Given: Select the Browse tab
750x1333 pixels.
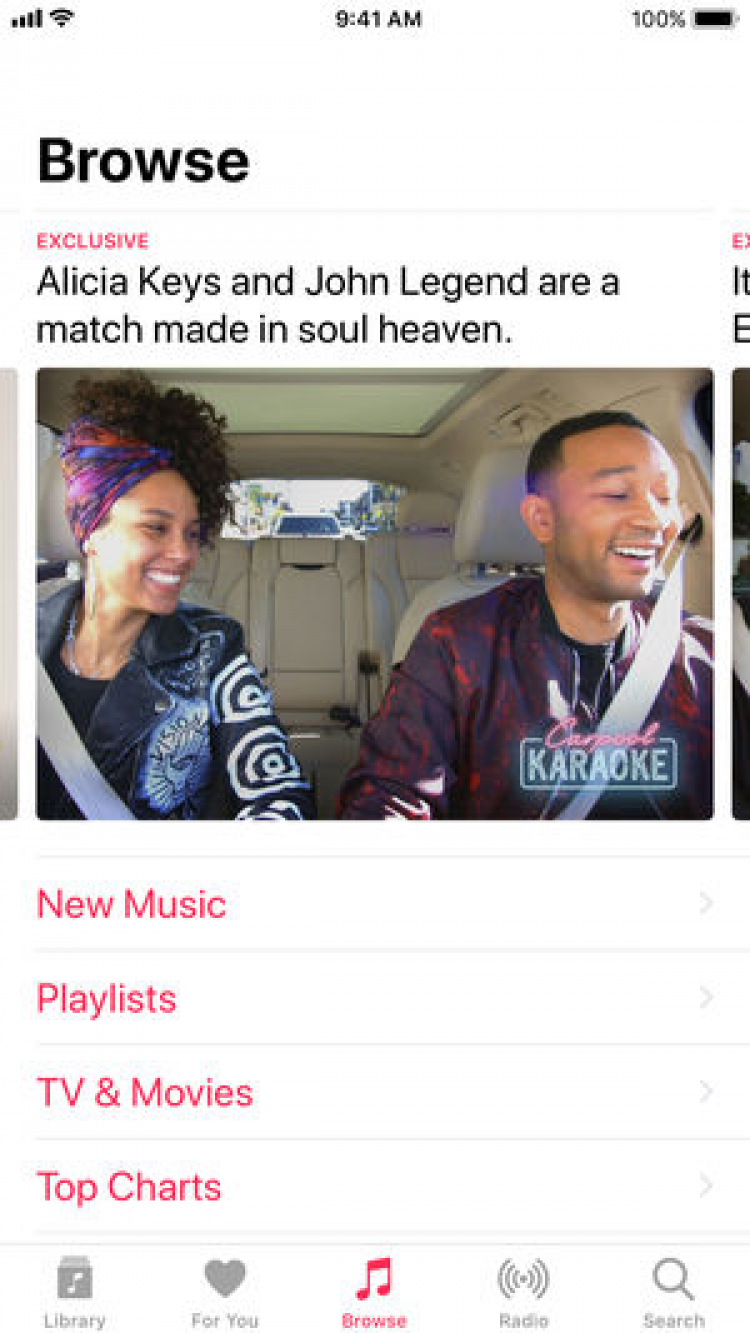Looking at the screenshot, I should [374, 1292].
